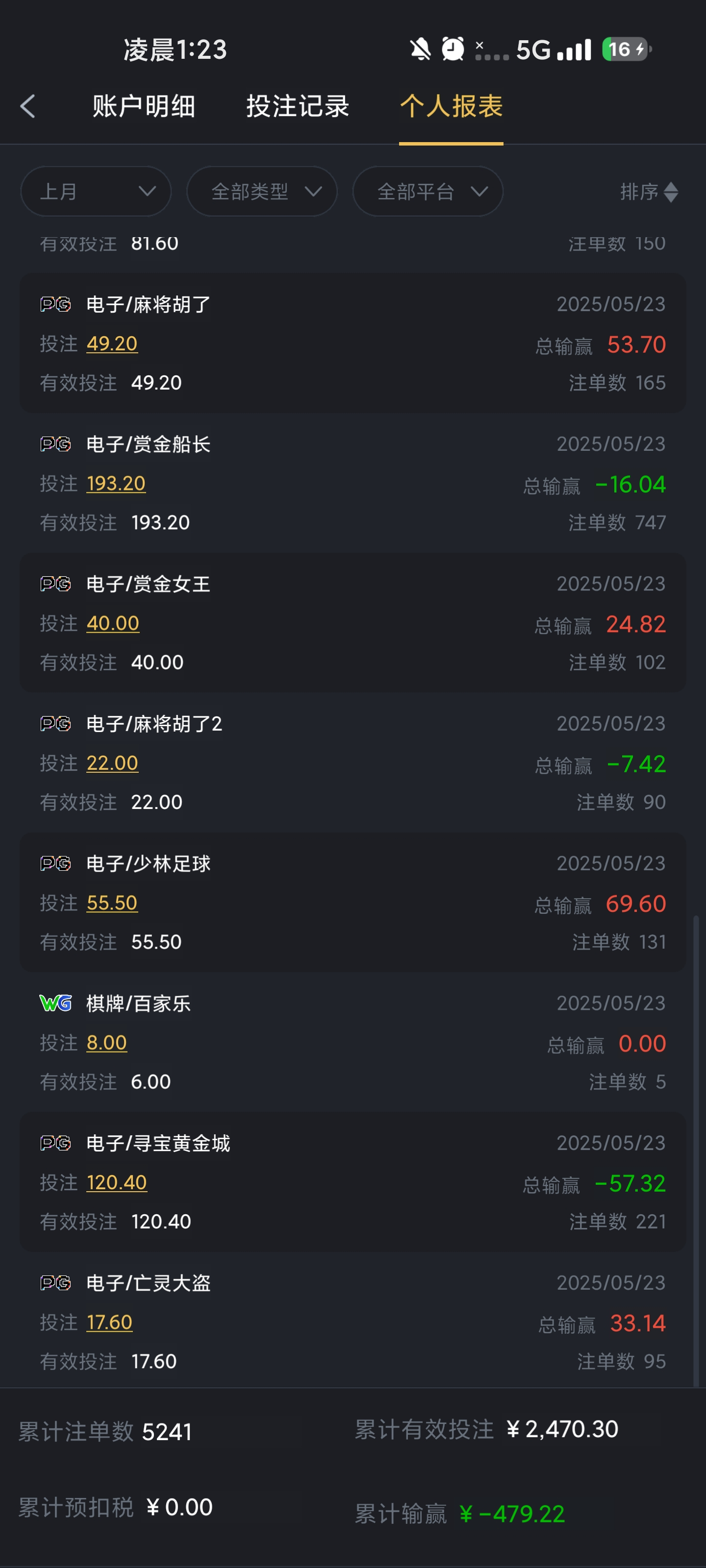This screenshot has height=1568, width=706.
Task: Open the 49.20 bet link for 麻将胡了
Action: pos(112,344)
